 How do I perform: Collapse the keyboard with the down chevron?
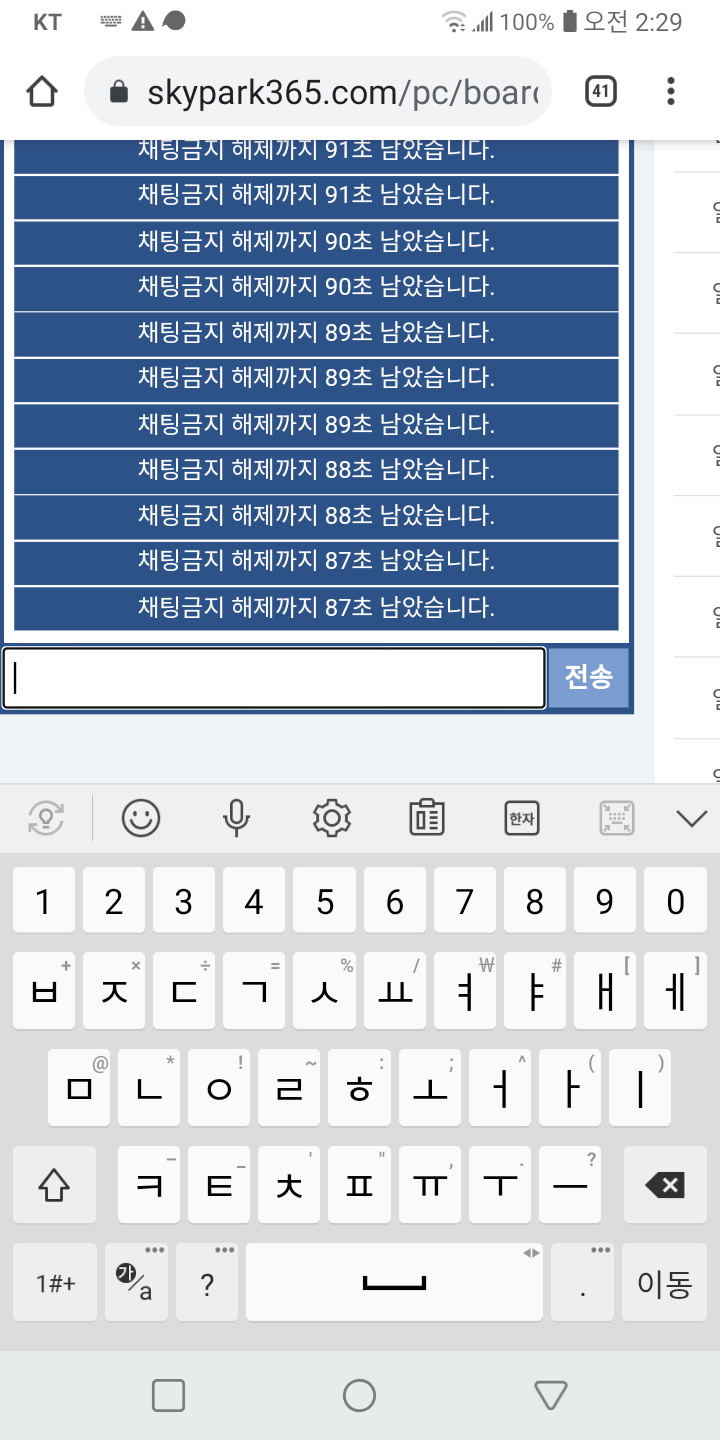click(x=692, y=819)
